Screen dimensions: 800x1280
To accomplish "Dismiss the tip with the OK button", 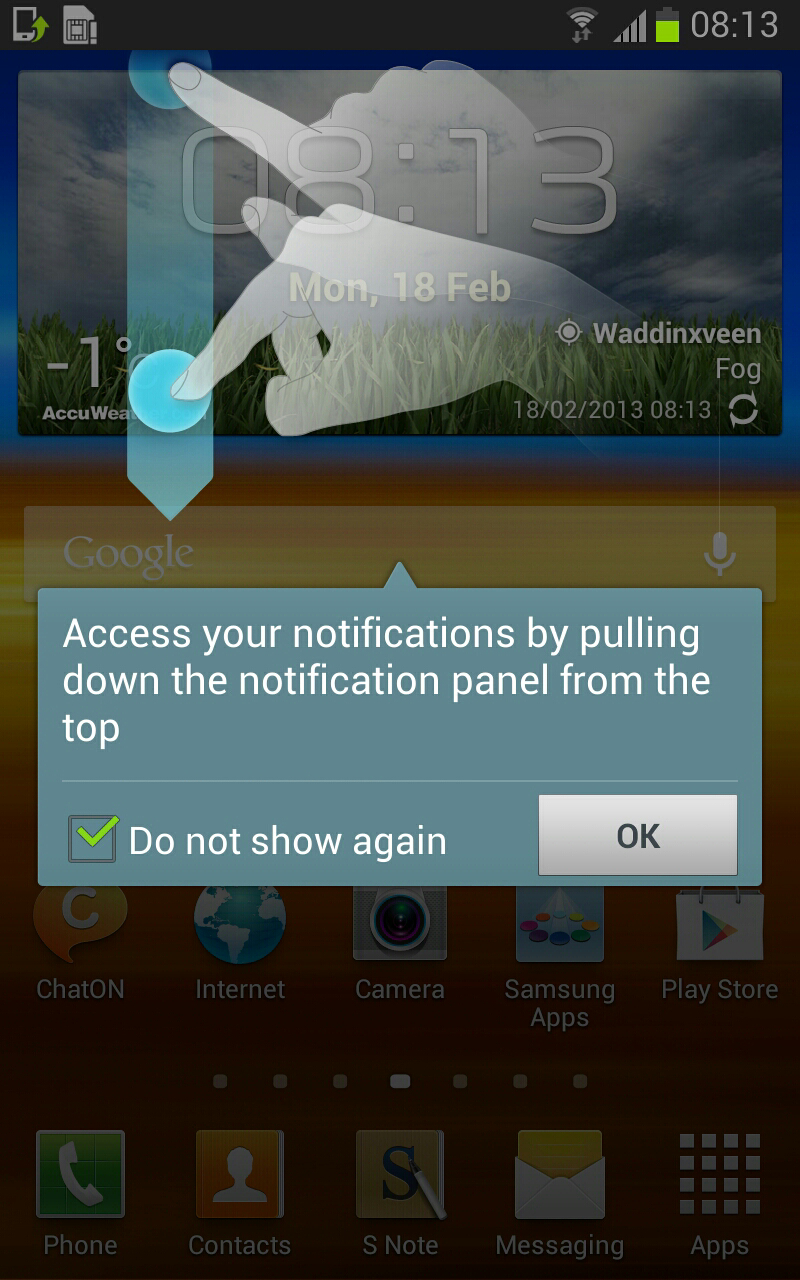I will [x=637, y=835].
